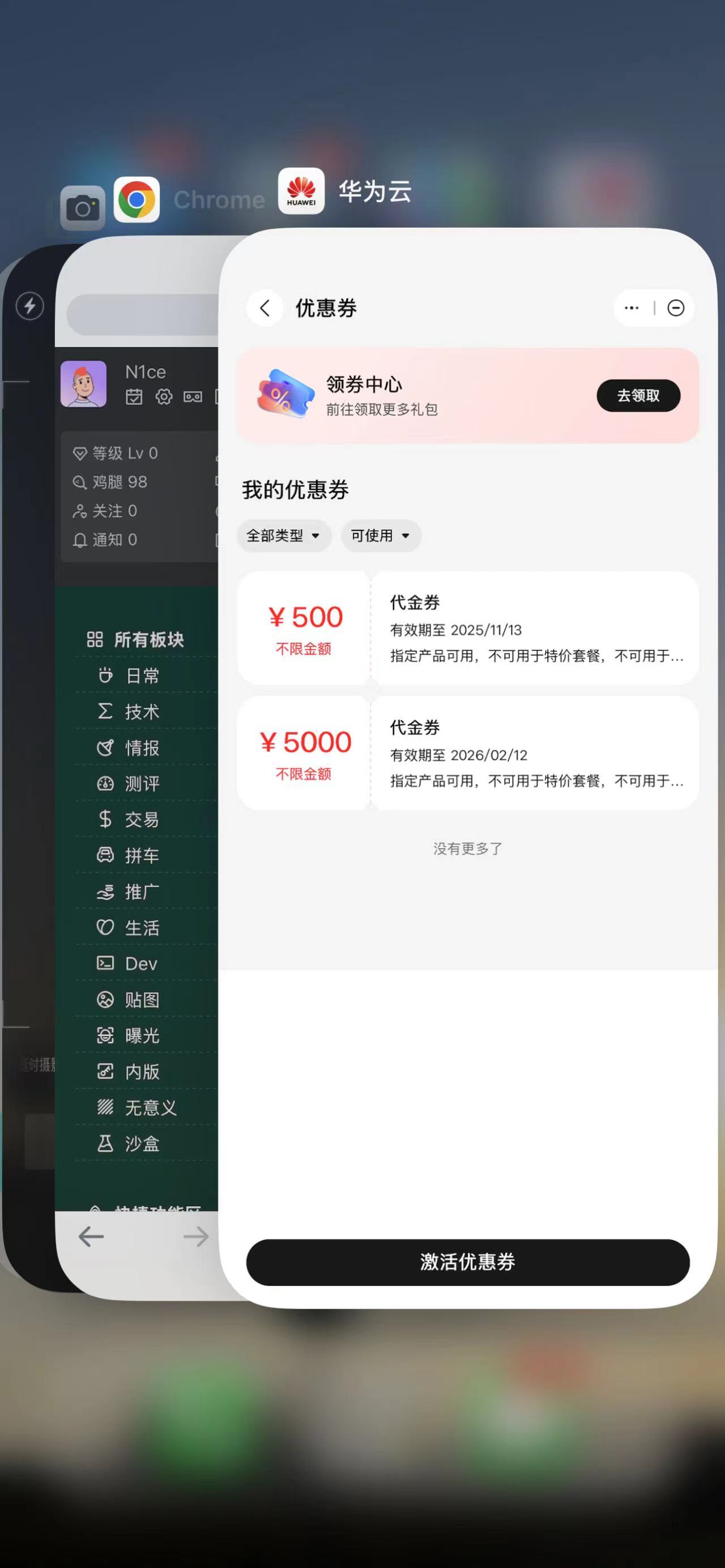Open the ¥5000 代金券 coupon

coord(467,754)
